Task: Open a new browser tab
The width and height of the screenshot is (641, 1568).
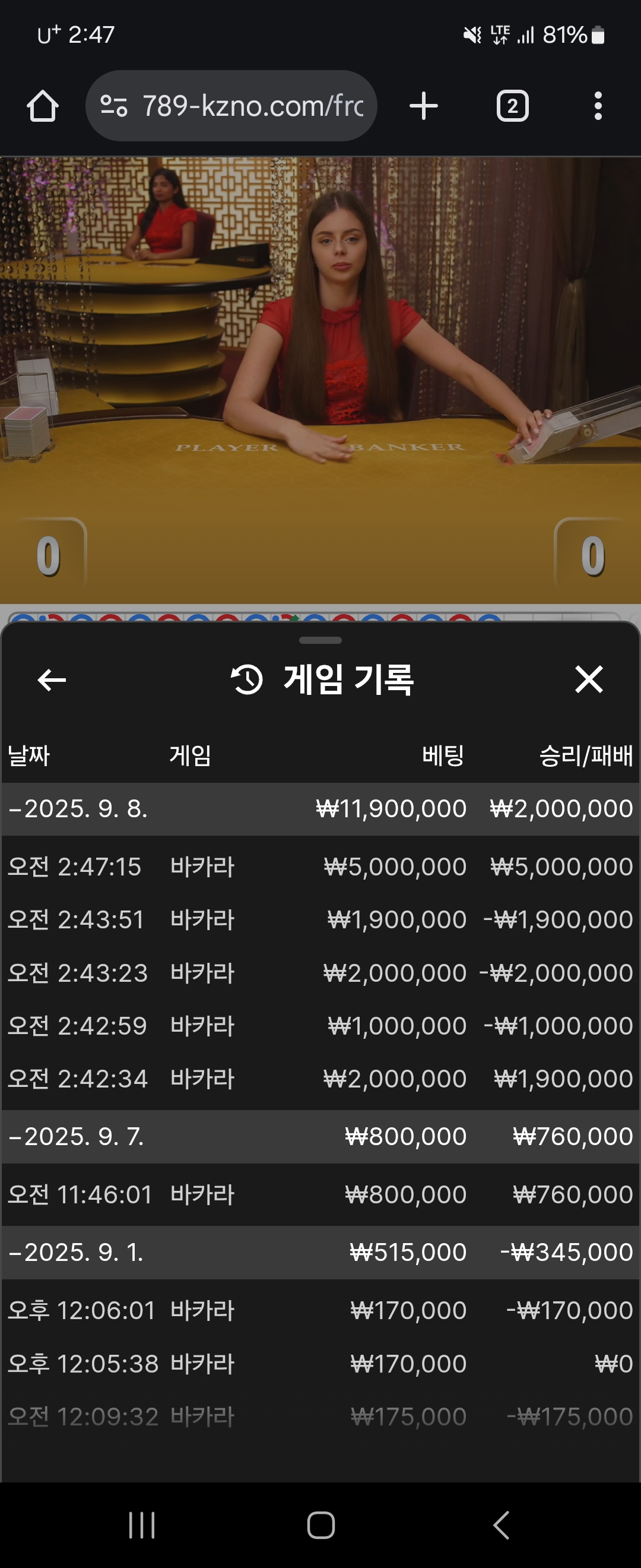Action: (x=423, y=106)
